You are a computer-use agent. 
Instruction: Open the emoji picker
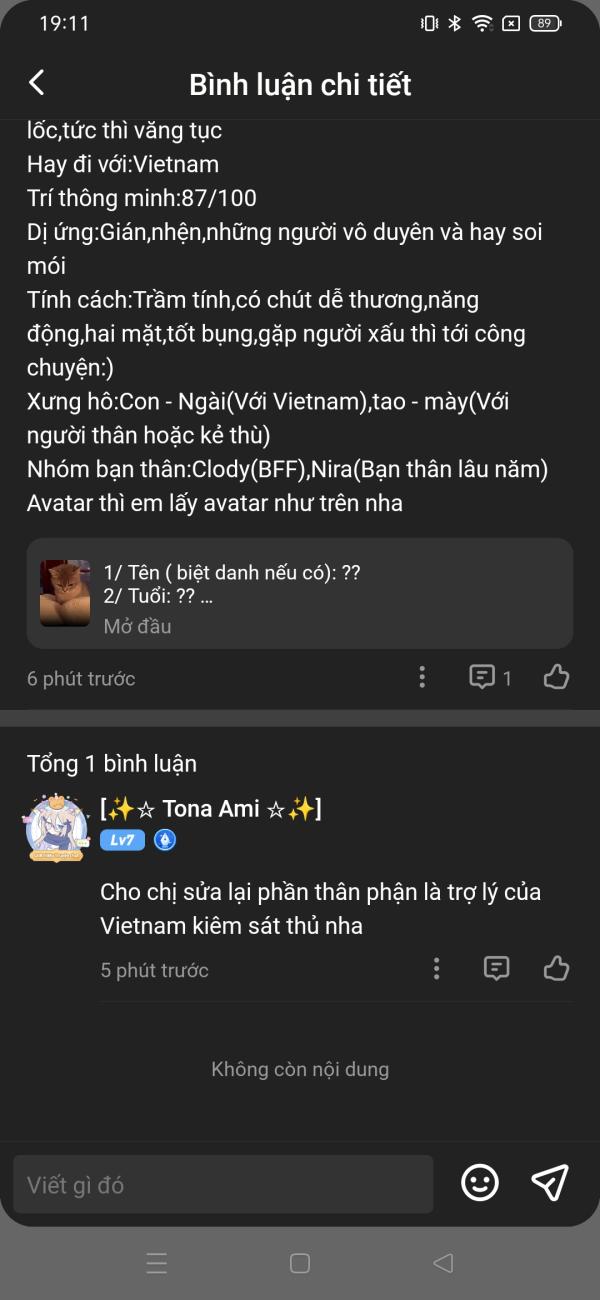(480, 1183)
